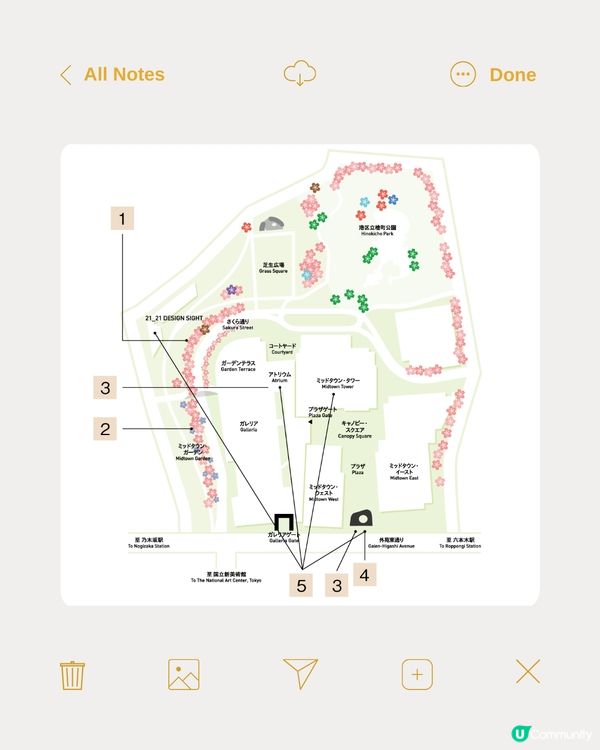Delete this note with trash icon
The height and width of the screenshot is (750, 600).
click(x=72, y=674)
